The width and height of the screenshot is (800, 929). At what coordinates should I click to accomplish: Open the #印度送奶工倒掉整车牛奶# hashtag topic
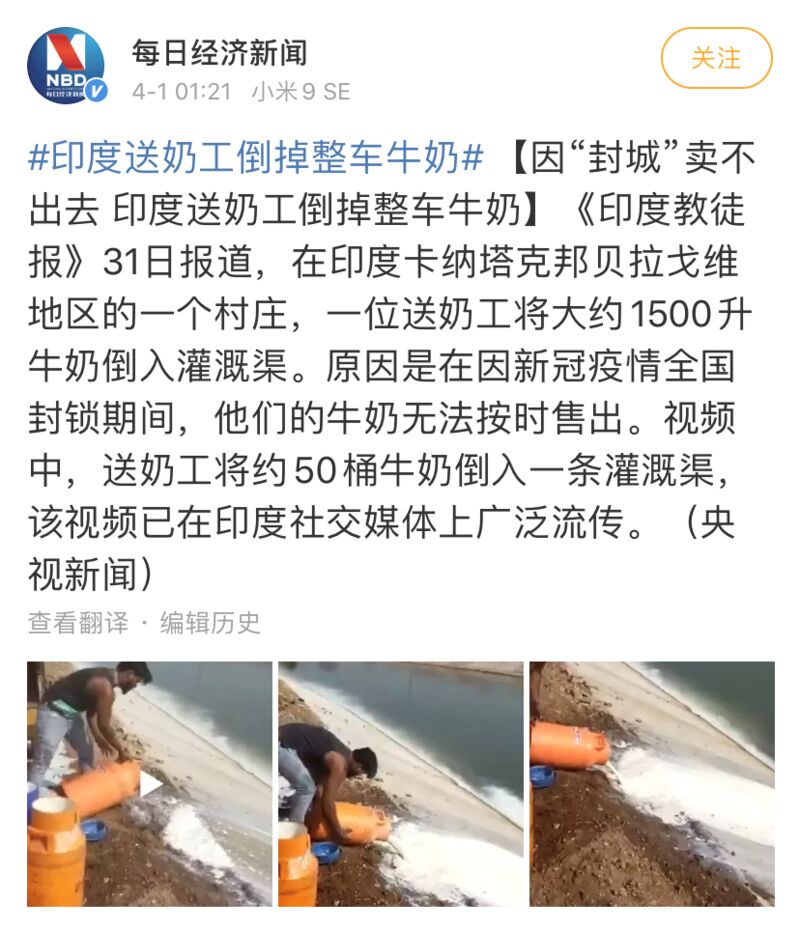coord(257,158)
